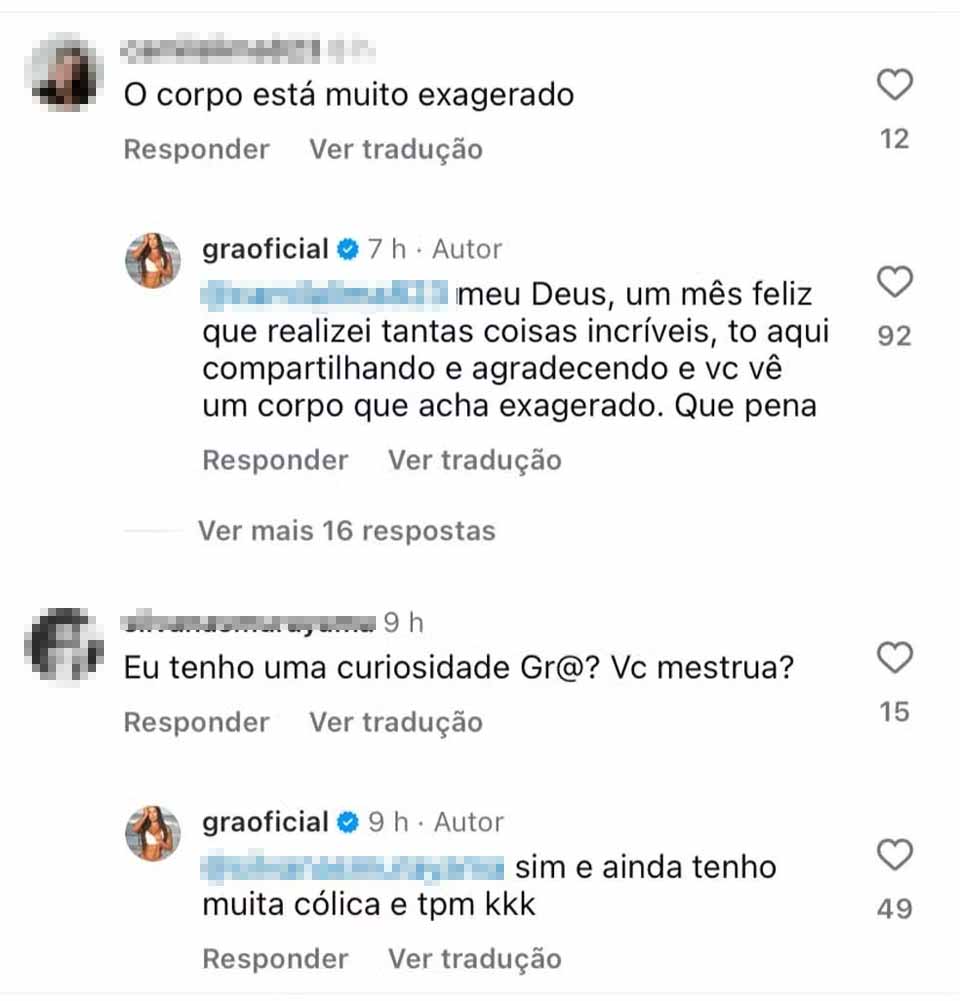Reply to the "Eu tenho uma curiosidade" comment
This screenshot has width=960, height=1001.
point(196,722)
